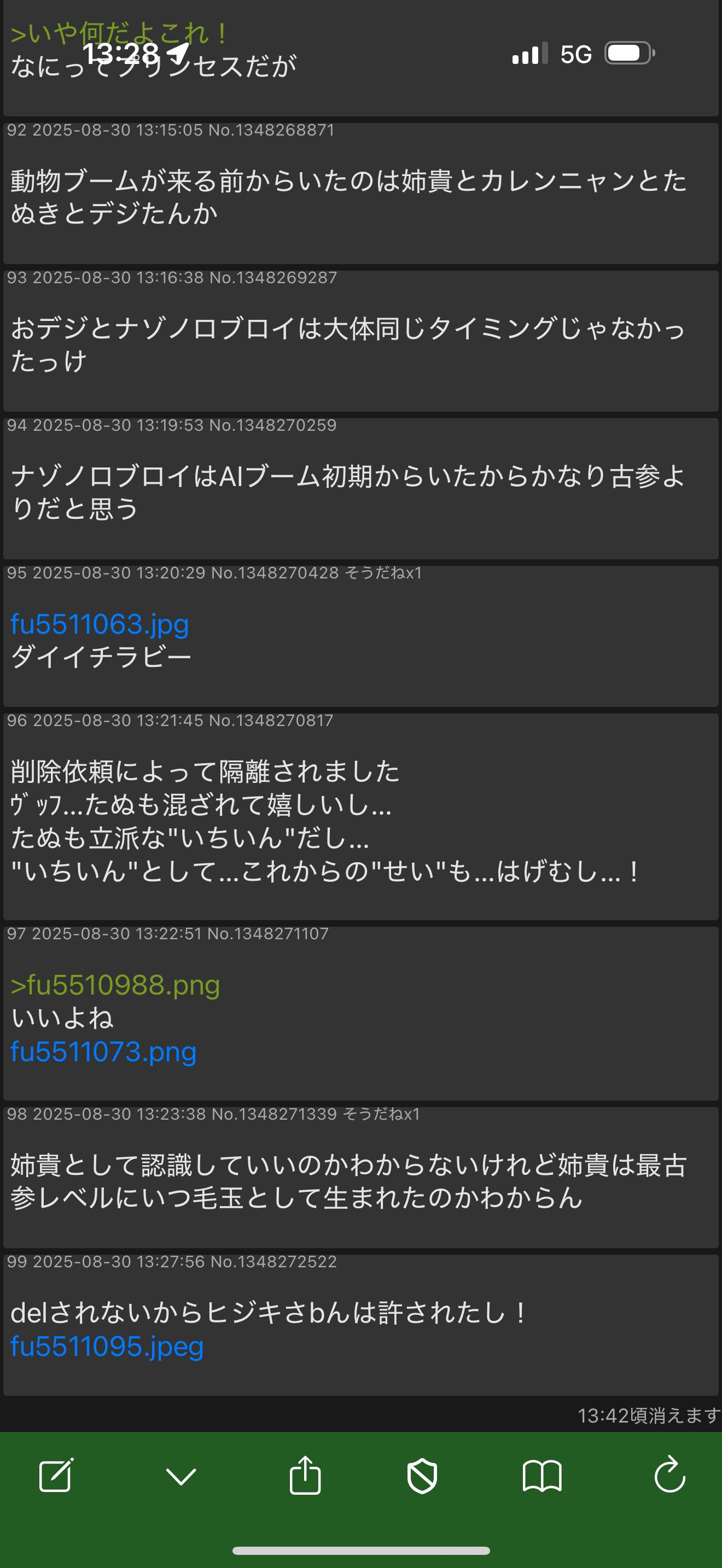Open the shield content blocker icon
This screenshot has height=1568, width=722.
tap(422, 1476)
